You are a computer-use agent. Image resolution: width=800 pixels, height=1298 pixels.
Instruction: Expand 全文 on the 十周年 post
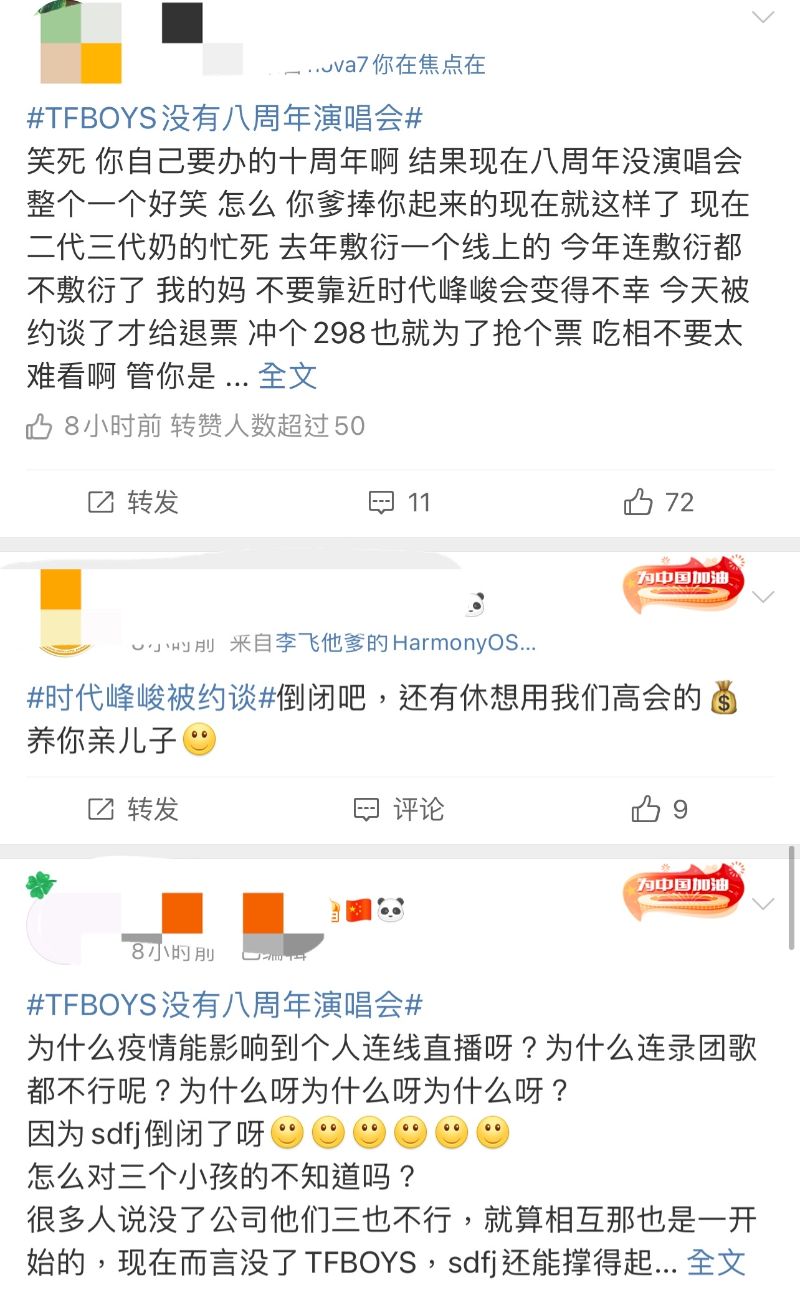tap(287, 375)
